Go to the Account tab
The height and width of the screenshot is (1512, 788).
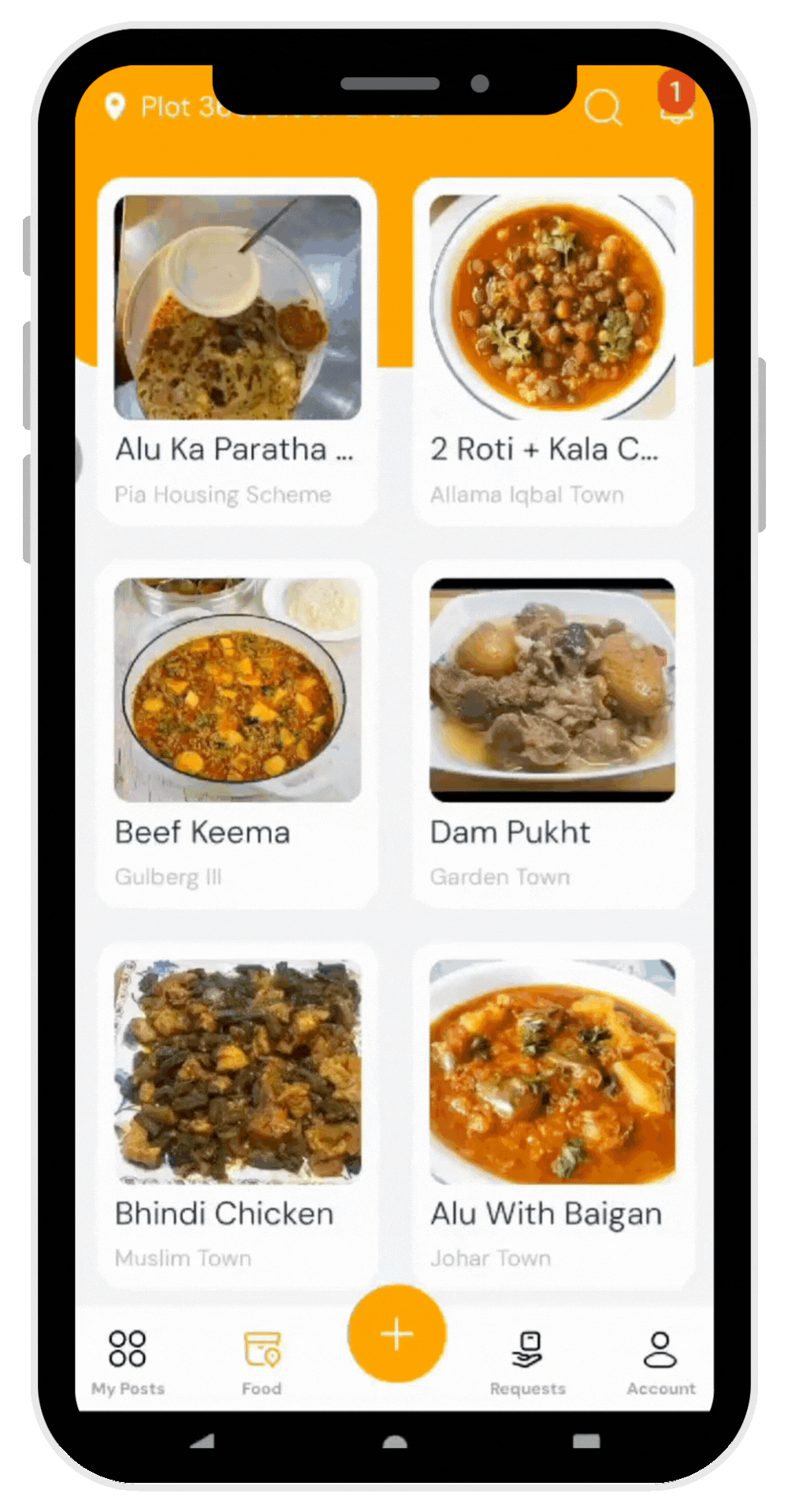coord(660,1362)
